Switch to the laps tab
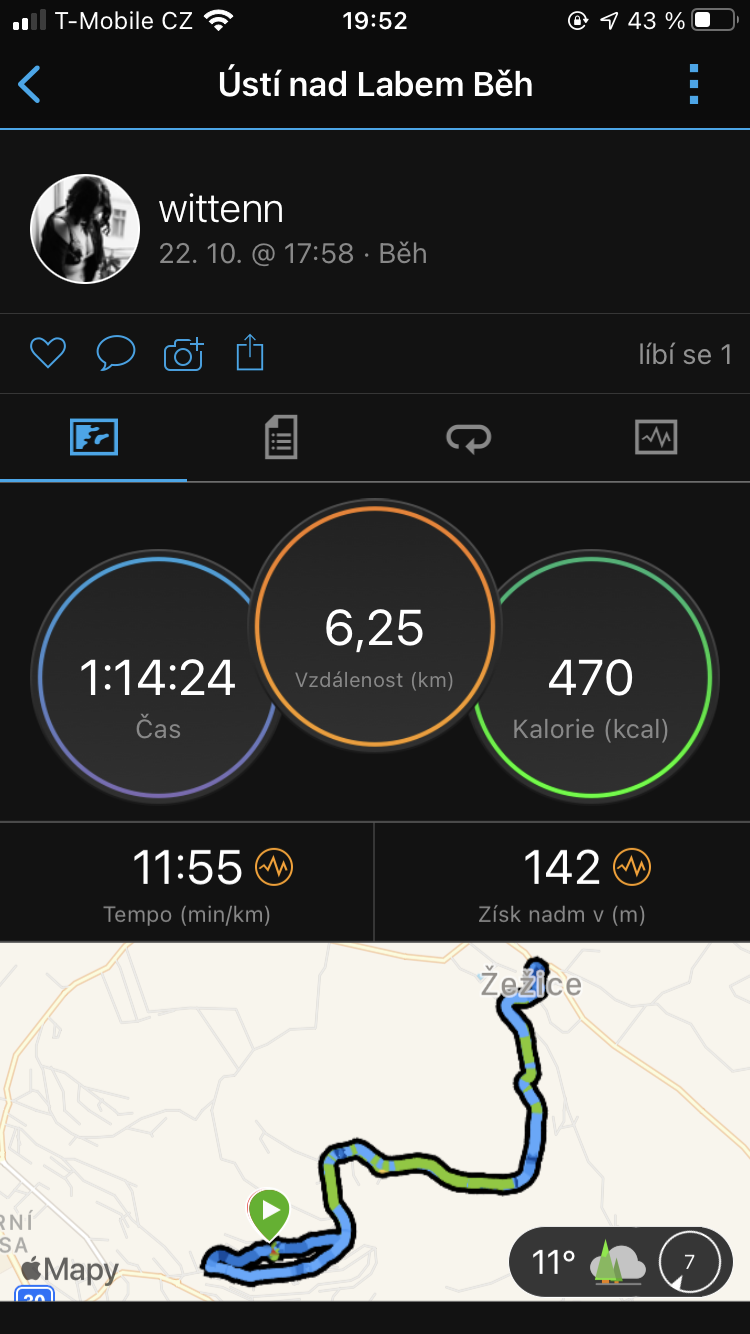This screenshot has height=1334, width=750. click(x=468, y=438)
